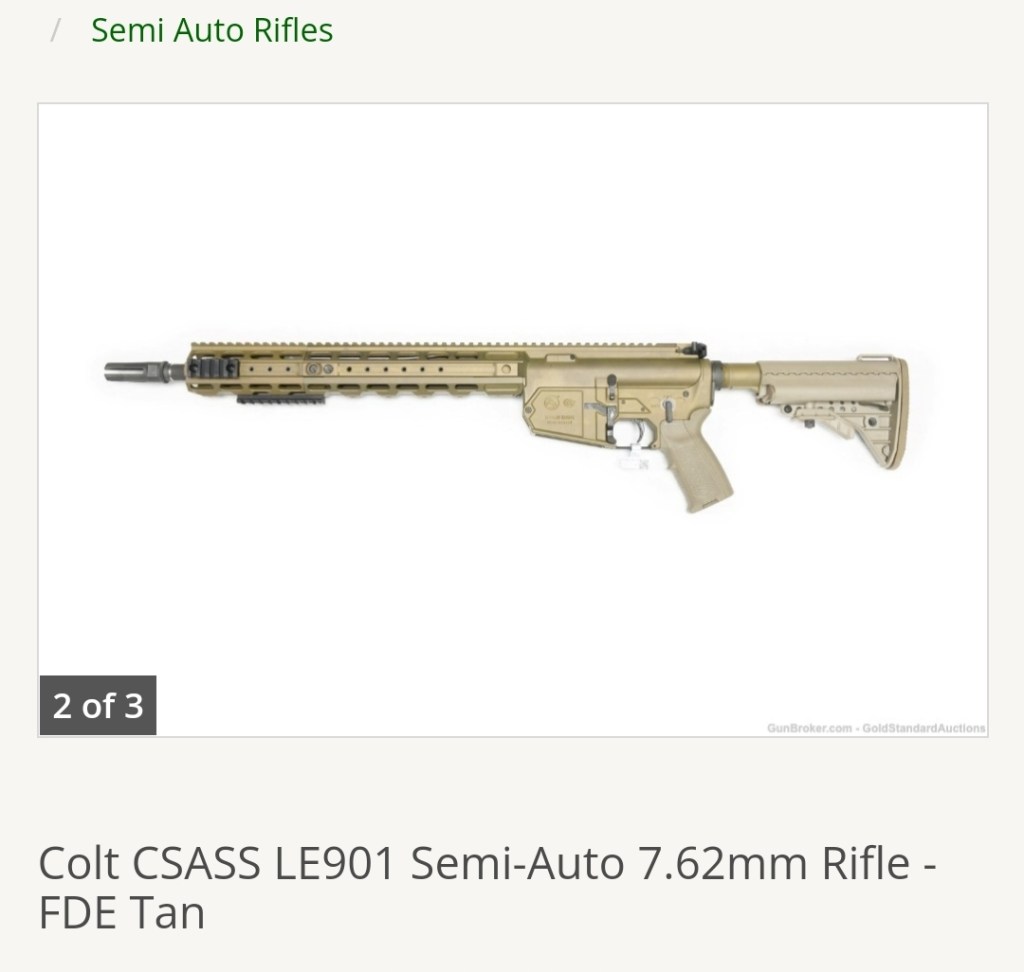Open the Semi Auto Rifles breadcrumb link

tap(212, 31)
